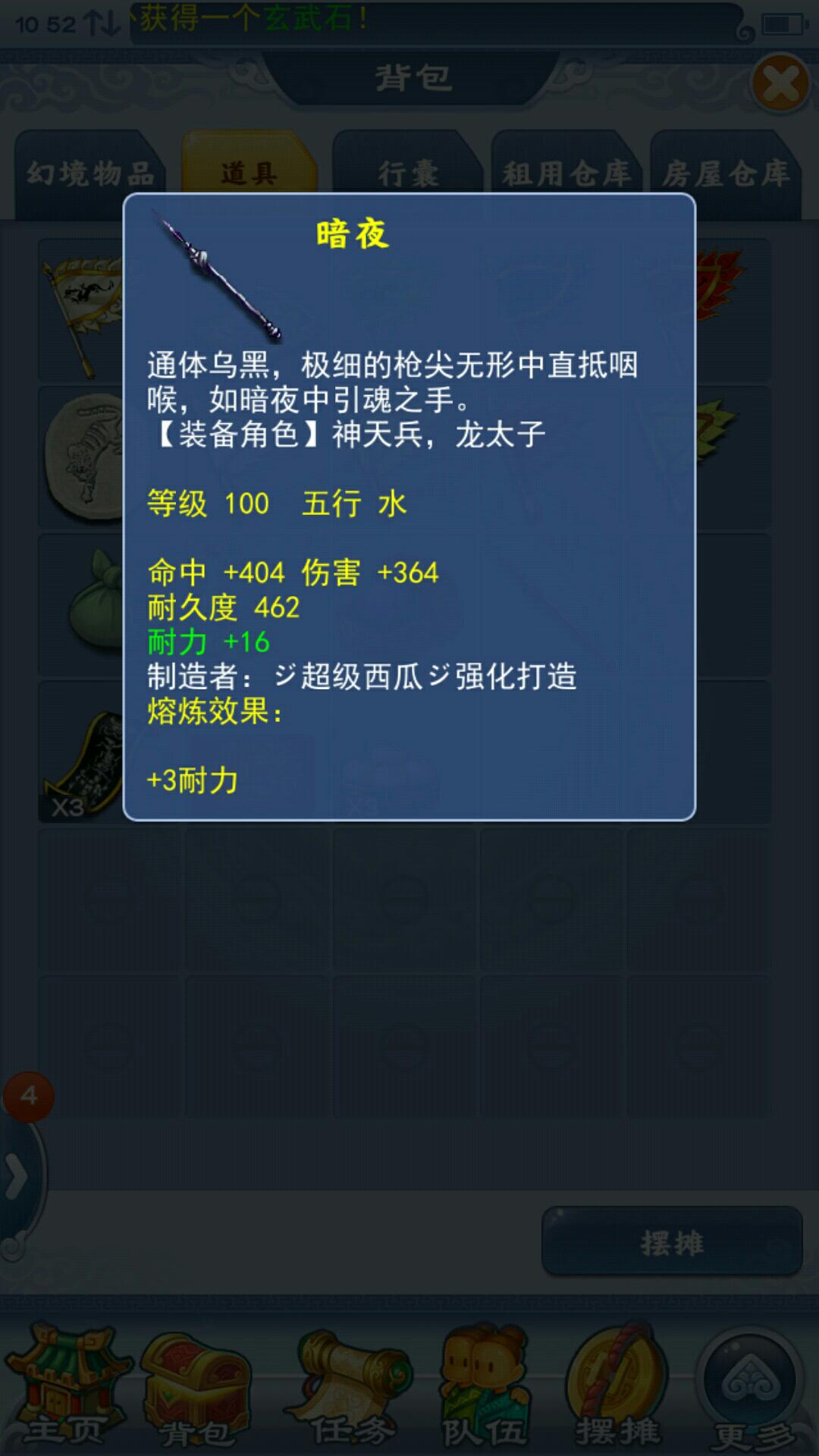The height and width of the screenshot is (1456, 819).
Task: Switch to the 租用仓库 tab
Action: (566, 174)
